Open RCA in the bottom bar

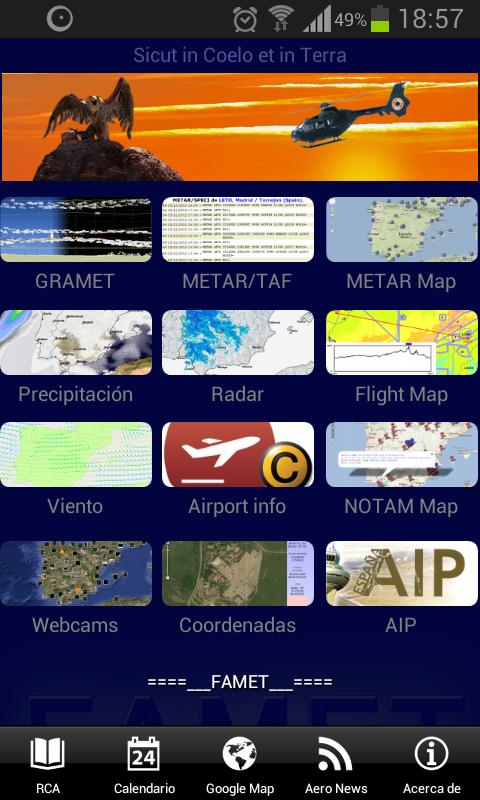click(x=48, y=764)
